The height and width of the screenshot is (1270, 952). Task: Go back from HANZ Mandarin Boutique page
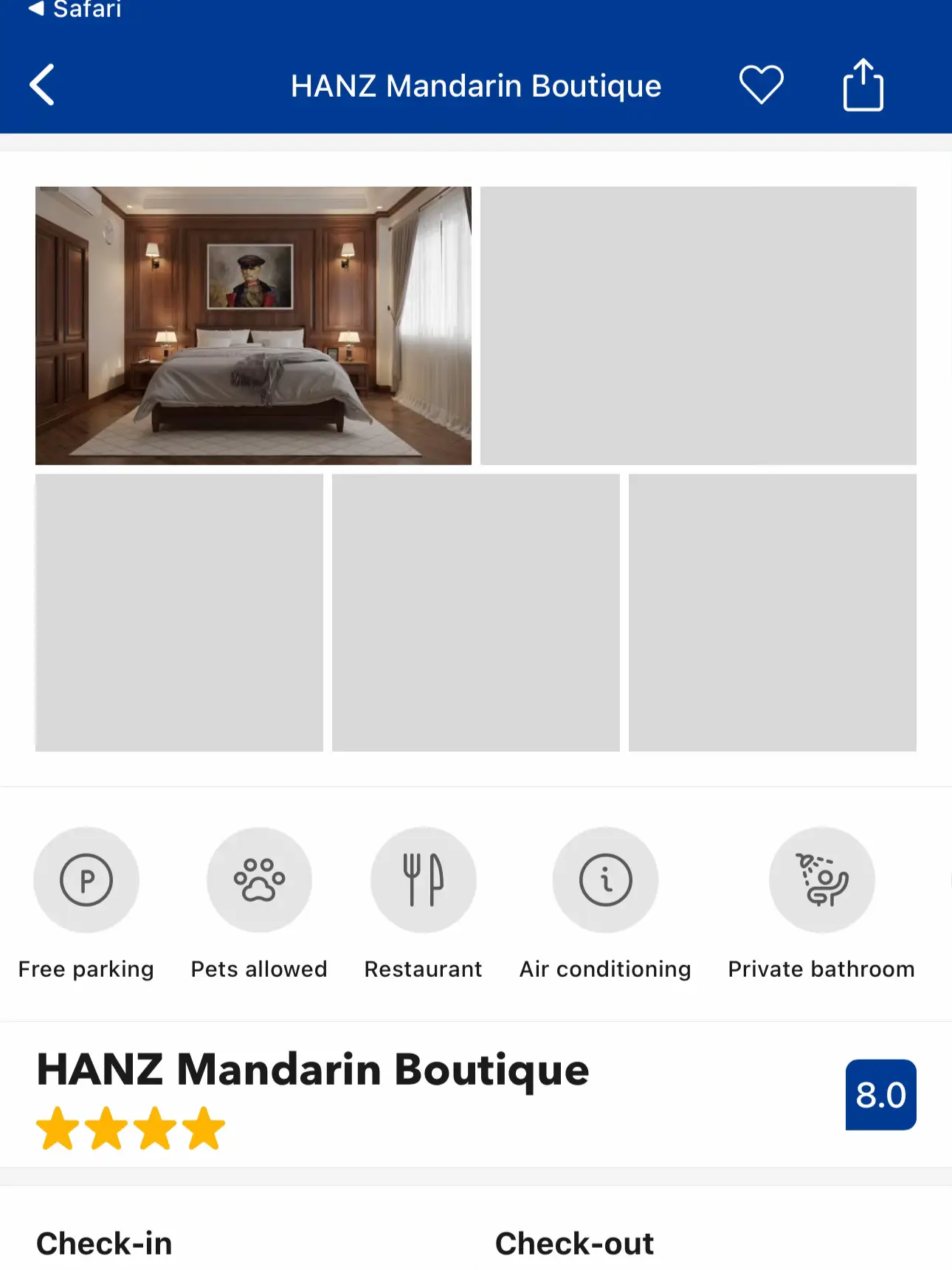tap(42, 85)
